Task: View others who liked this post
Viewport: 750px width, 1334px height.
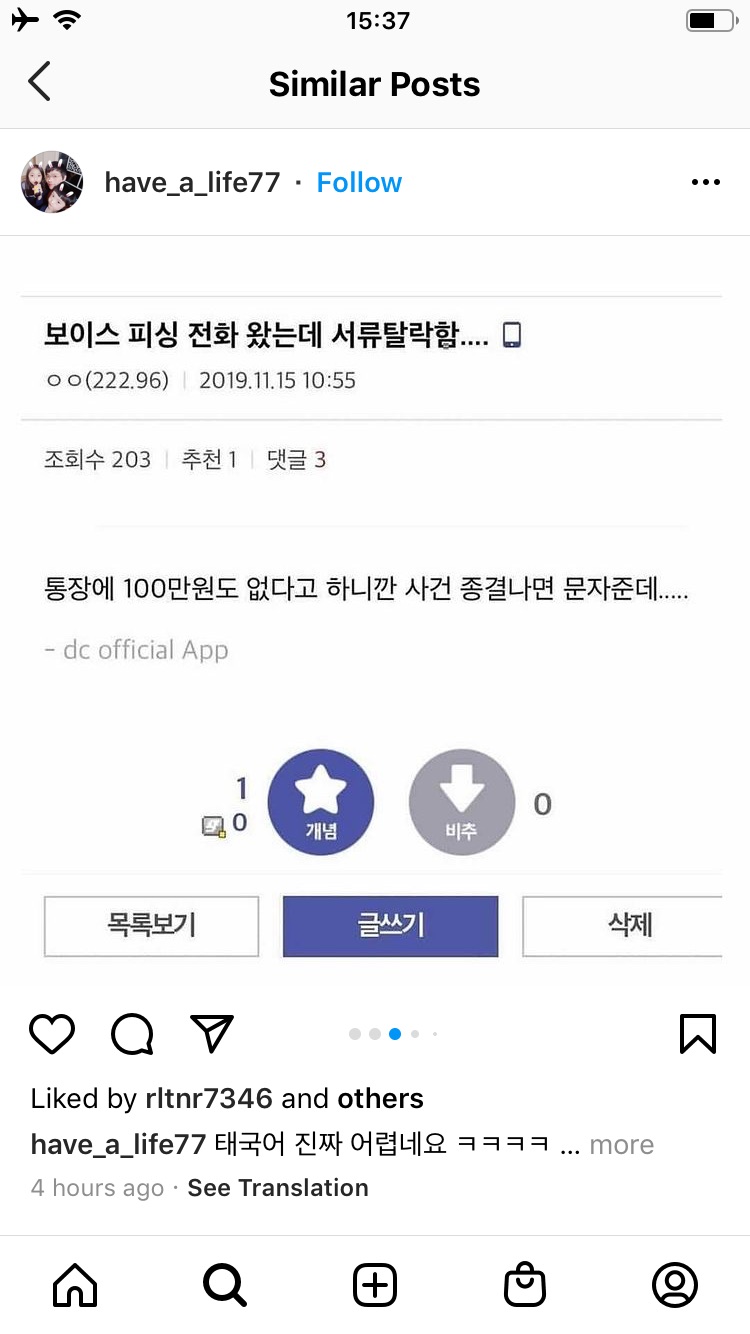Action: click(380, 1098)
